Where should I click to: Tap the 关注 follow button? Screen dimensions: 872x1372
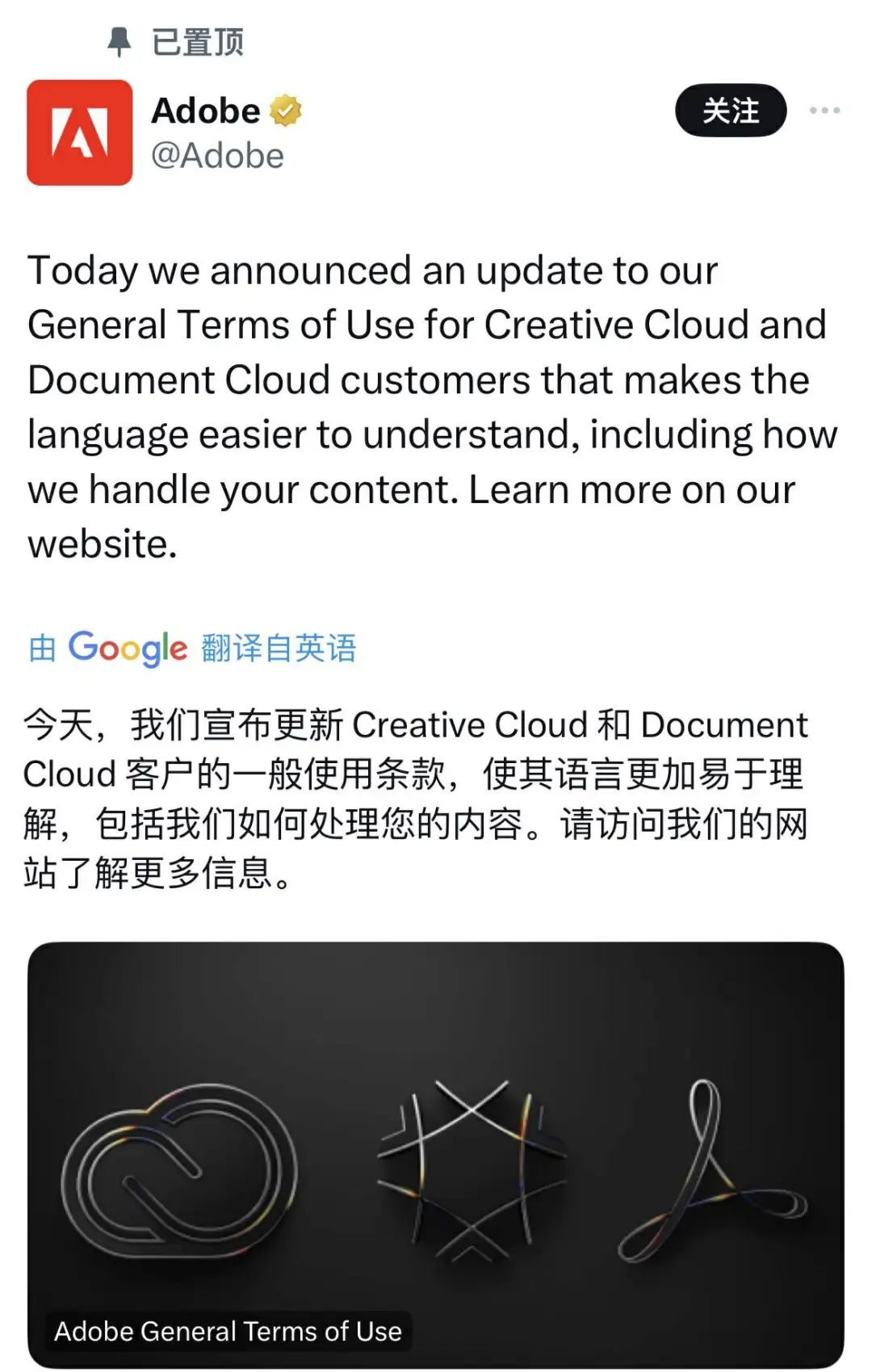[730, 111]
